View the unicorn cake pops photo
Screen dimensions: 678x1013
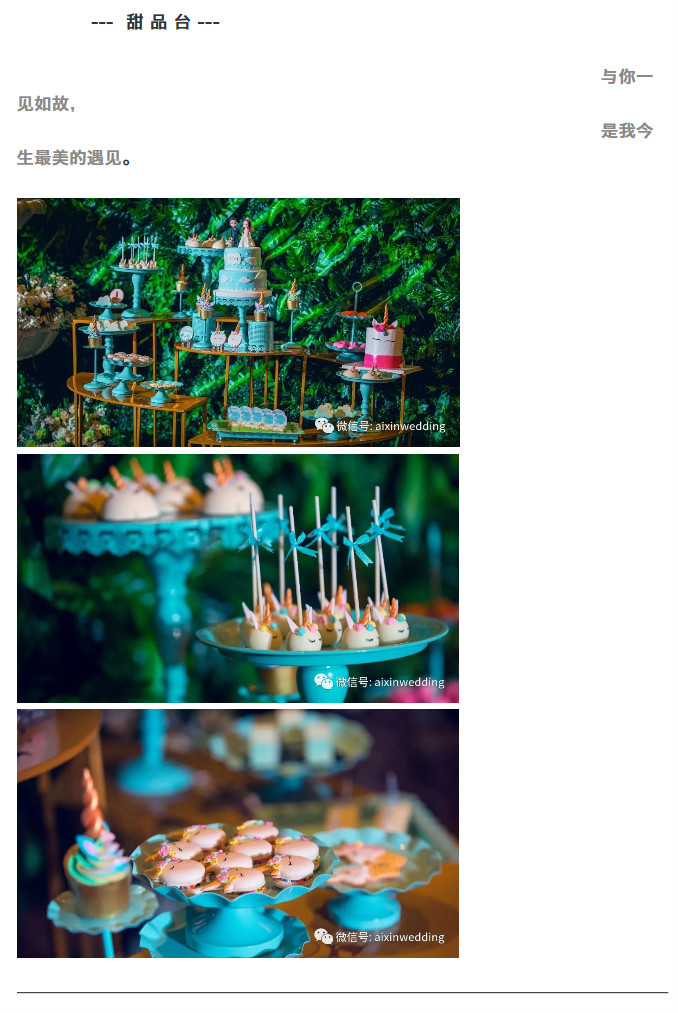238,578
